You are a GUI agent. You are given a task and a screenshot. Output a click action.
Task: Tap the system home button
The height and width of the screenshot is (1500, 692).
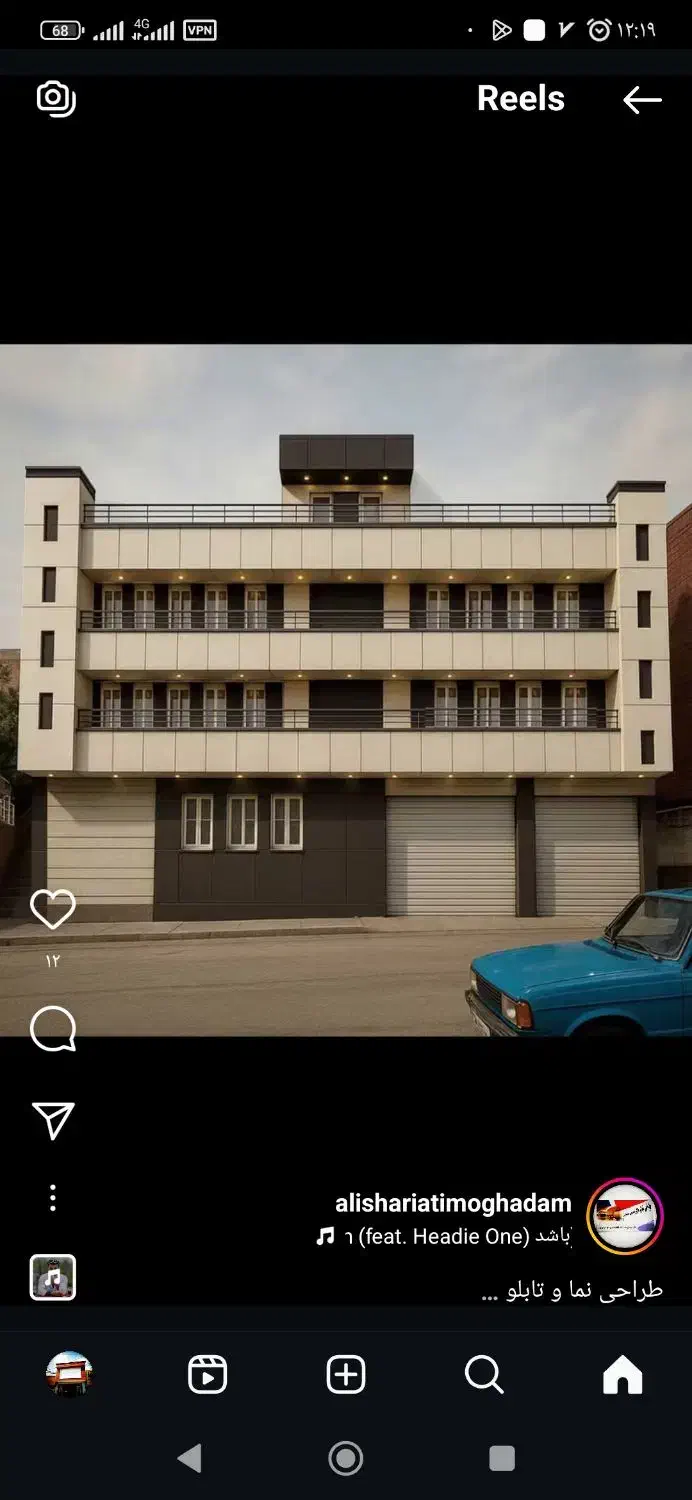(346, 1459)
